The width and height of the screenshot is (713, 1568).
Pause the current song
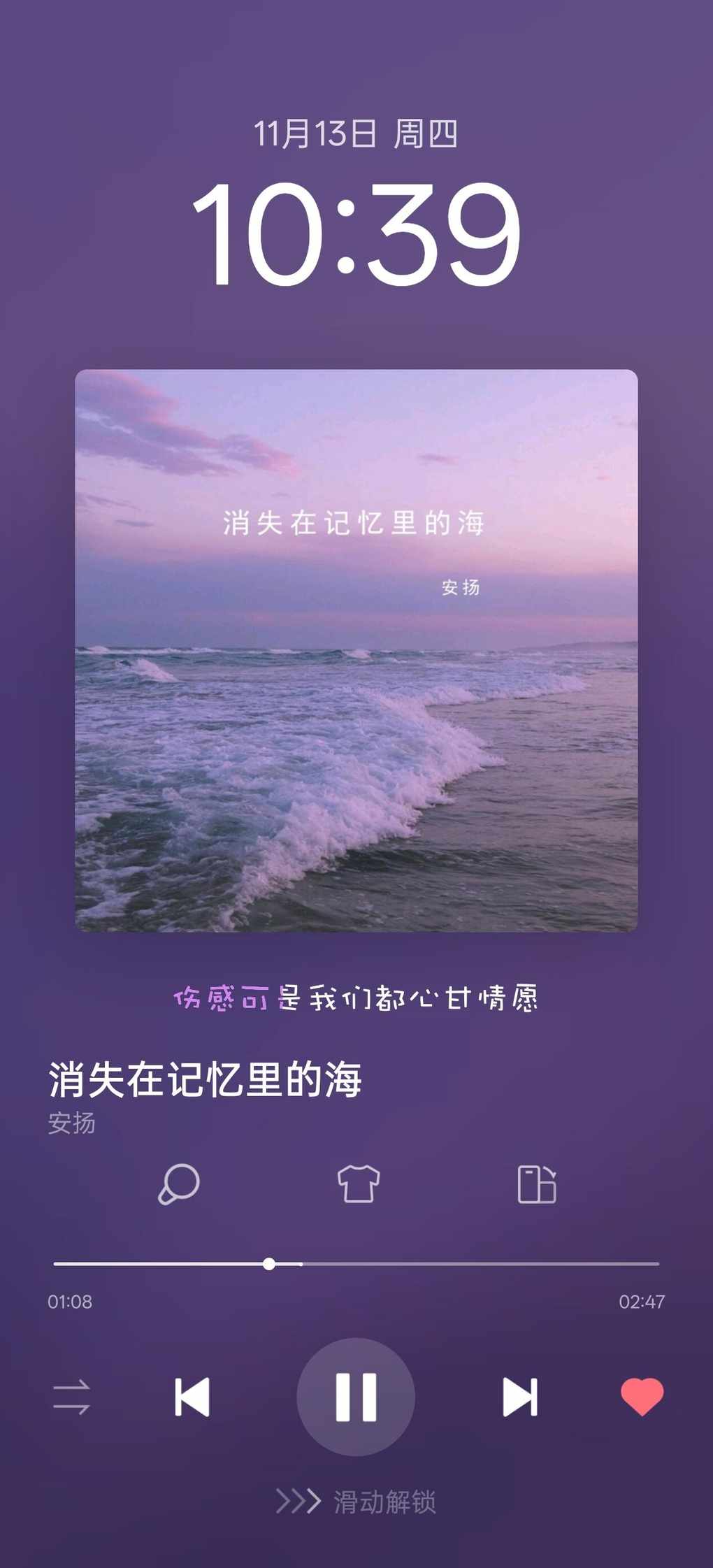[356, 1397]
